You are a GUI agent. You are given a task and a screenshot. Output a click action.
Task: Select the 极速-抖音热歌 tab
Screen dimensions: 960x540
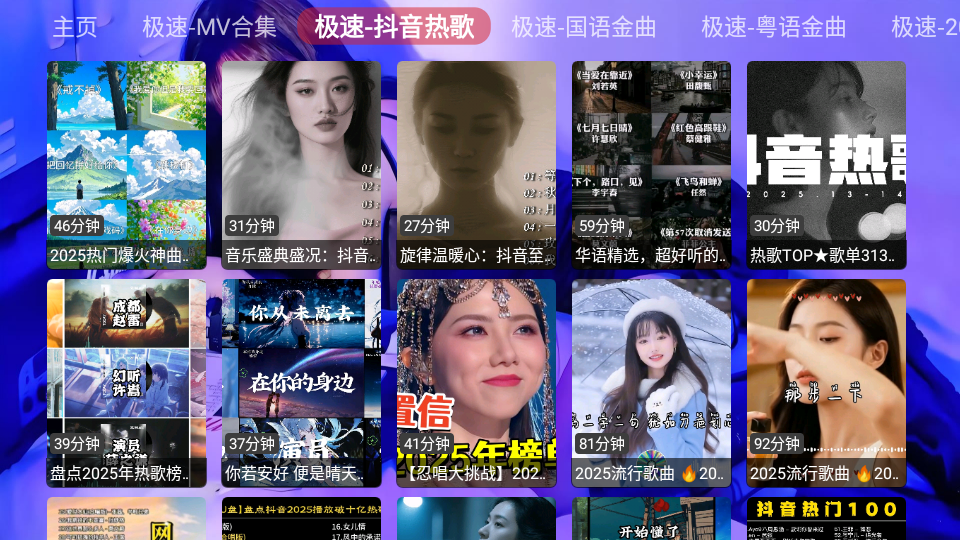tap(394, 27)
